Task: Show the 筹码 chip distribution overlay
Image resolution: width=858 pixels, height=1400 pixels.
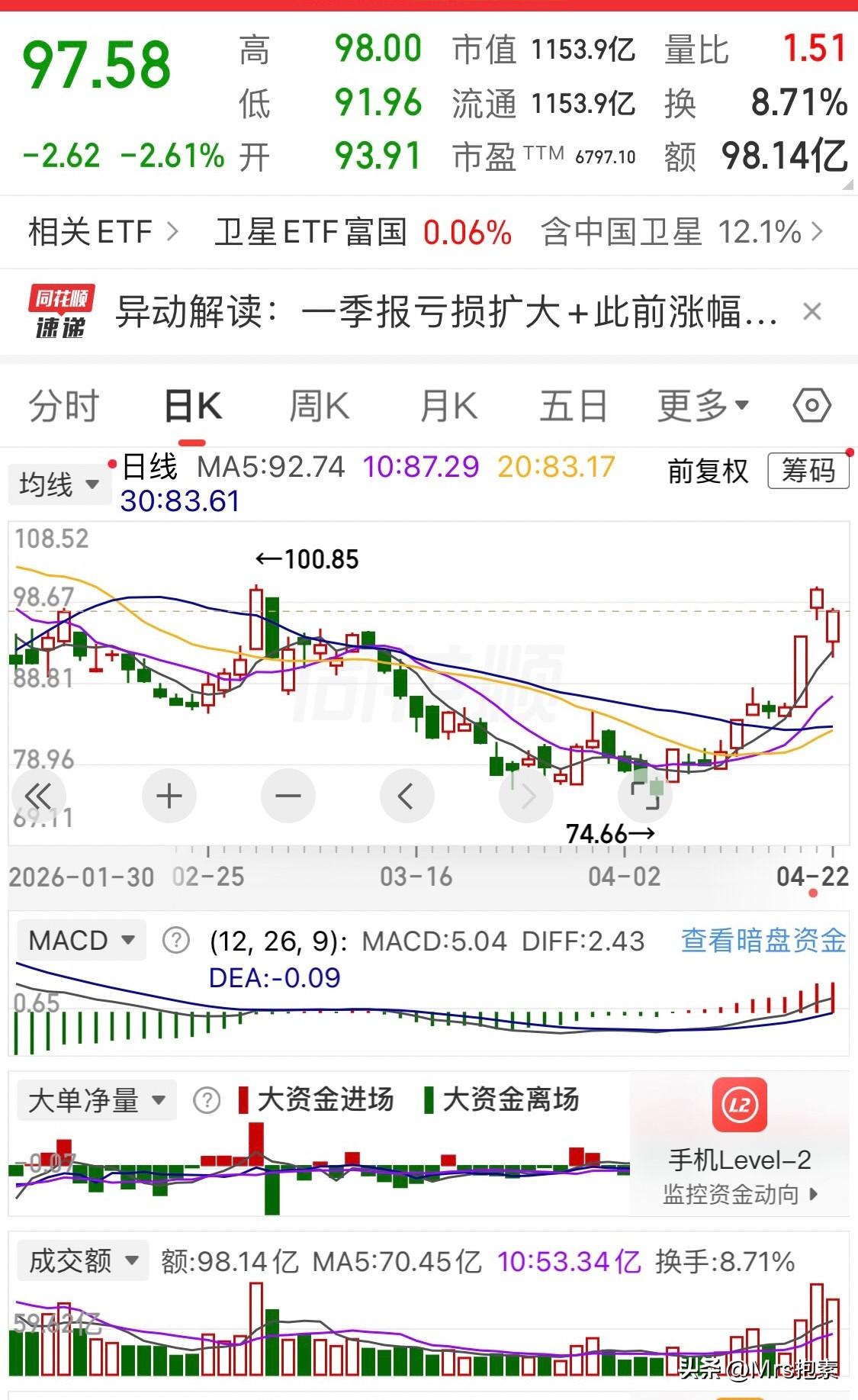Action: click(x=810, y=471)
